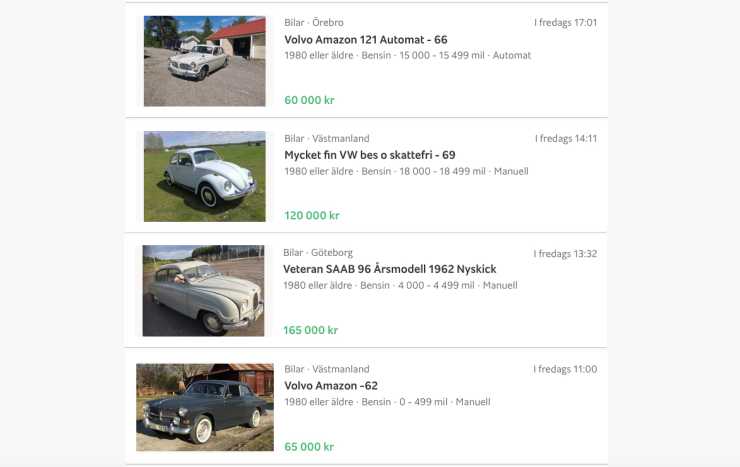
Task: Open the Volvo Amazon 121 Automat listing
Action: point(365,40)
